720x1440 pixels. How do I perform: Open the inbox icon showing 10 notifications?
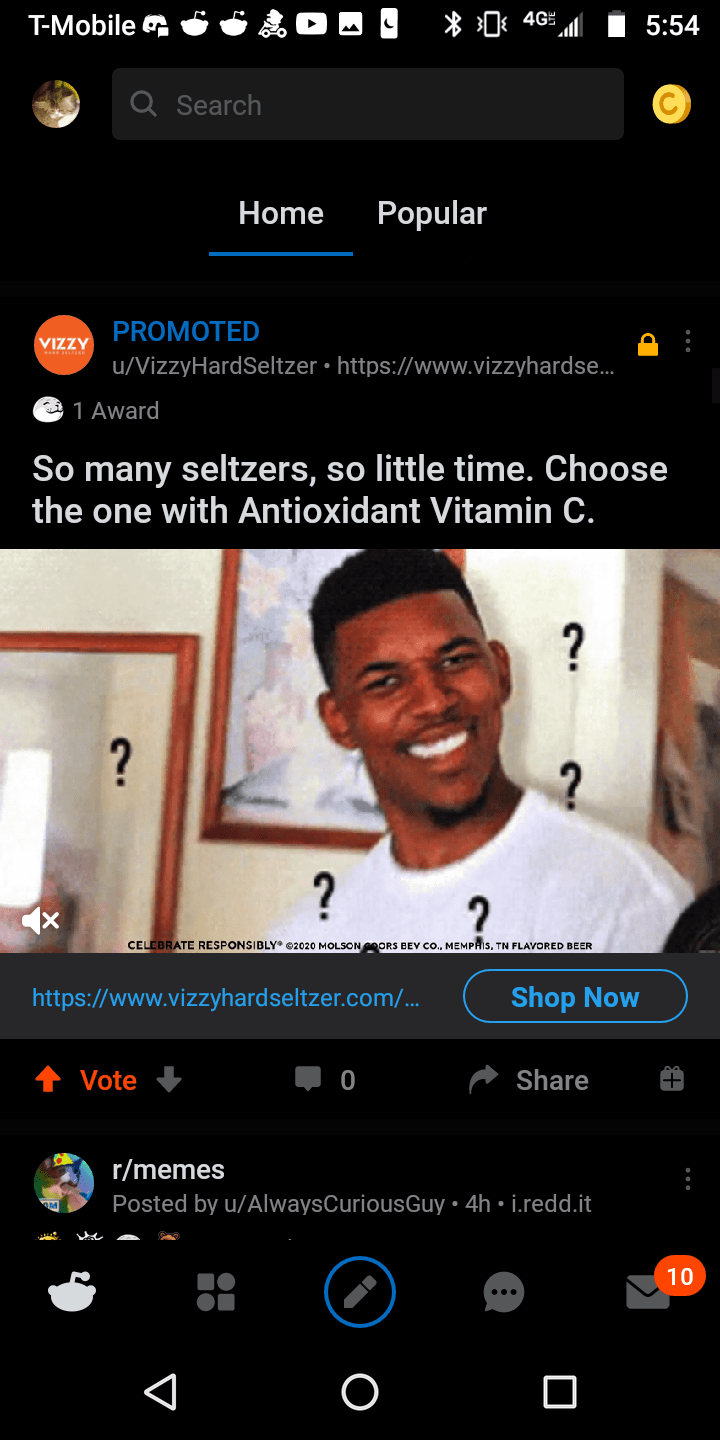[647, 1292]
